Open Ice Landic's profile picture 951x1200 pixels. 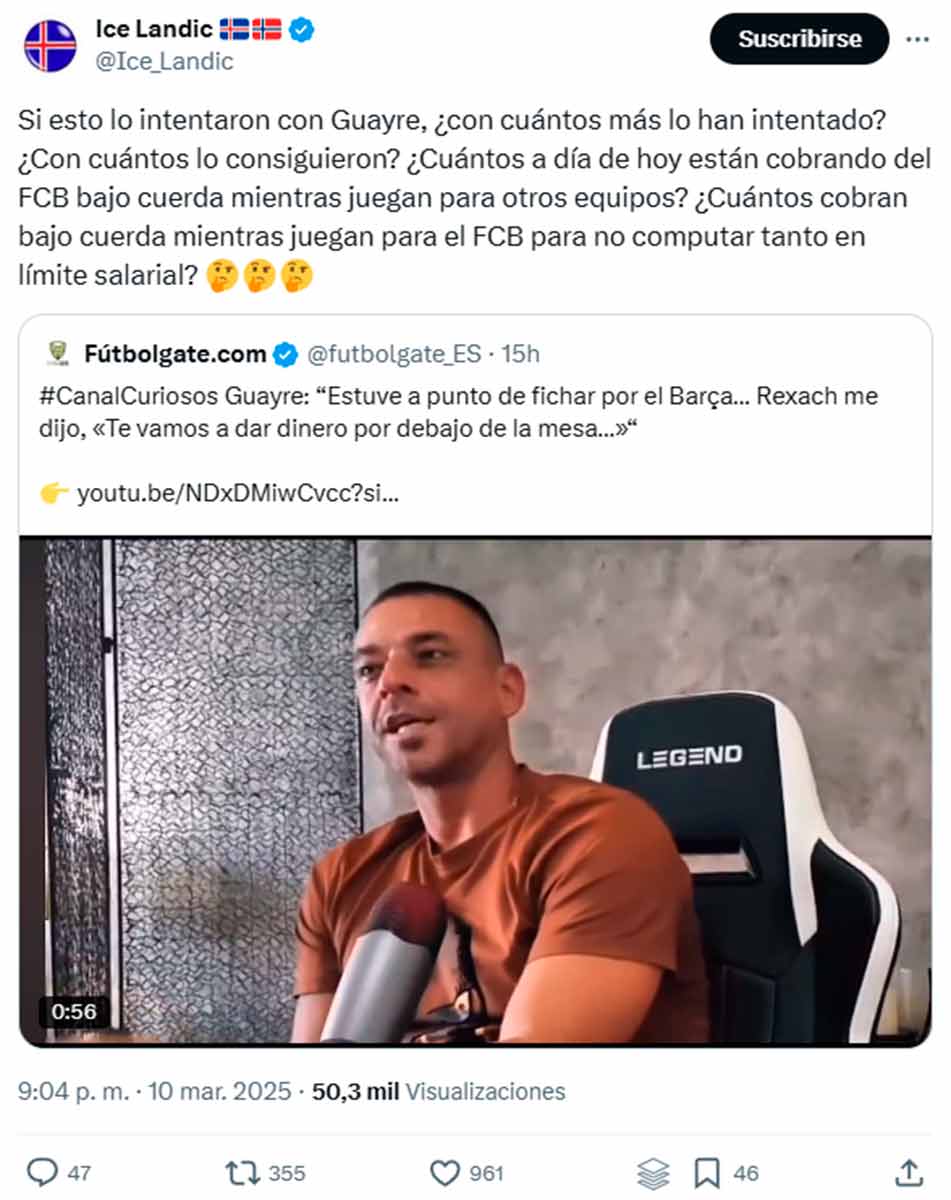[49, 45]
